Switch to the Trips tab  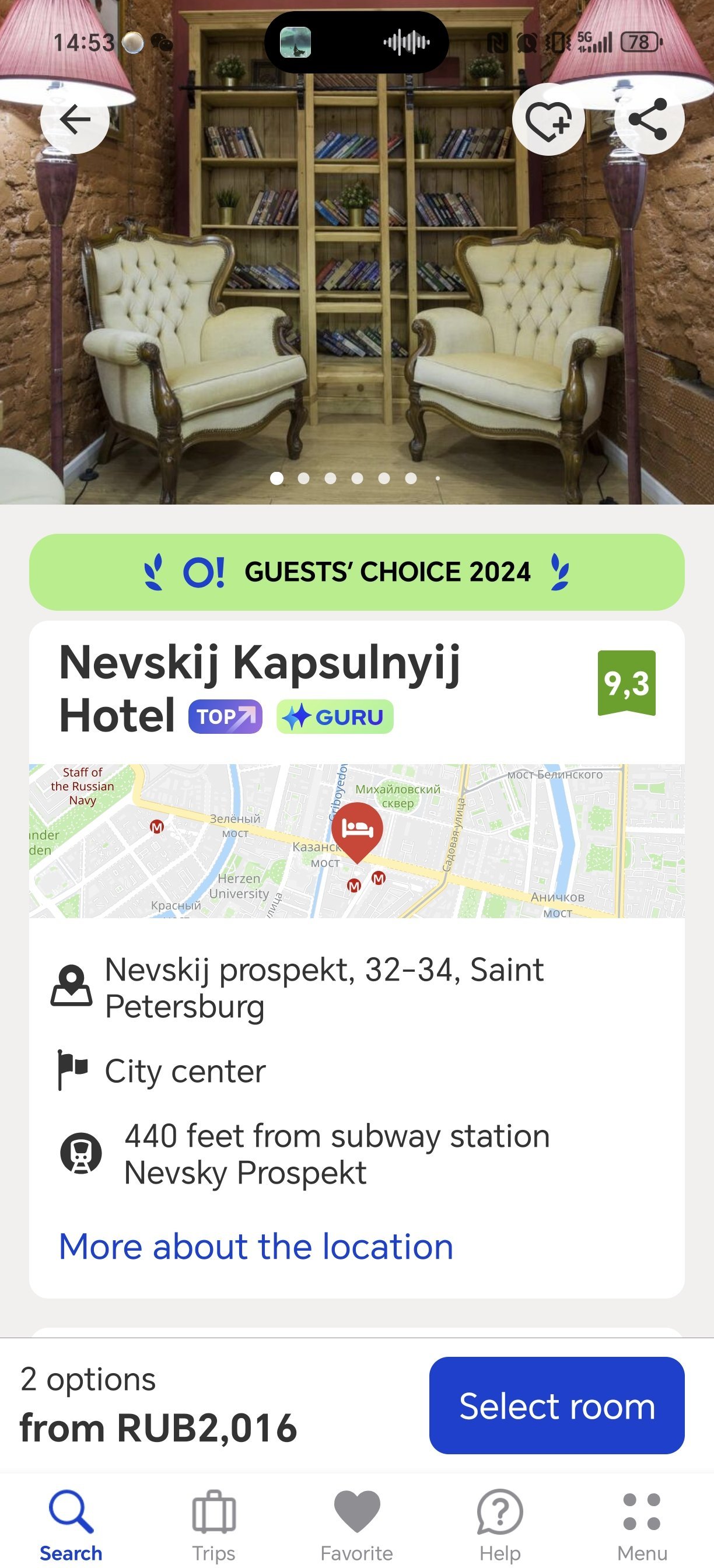pos(213,1525)
